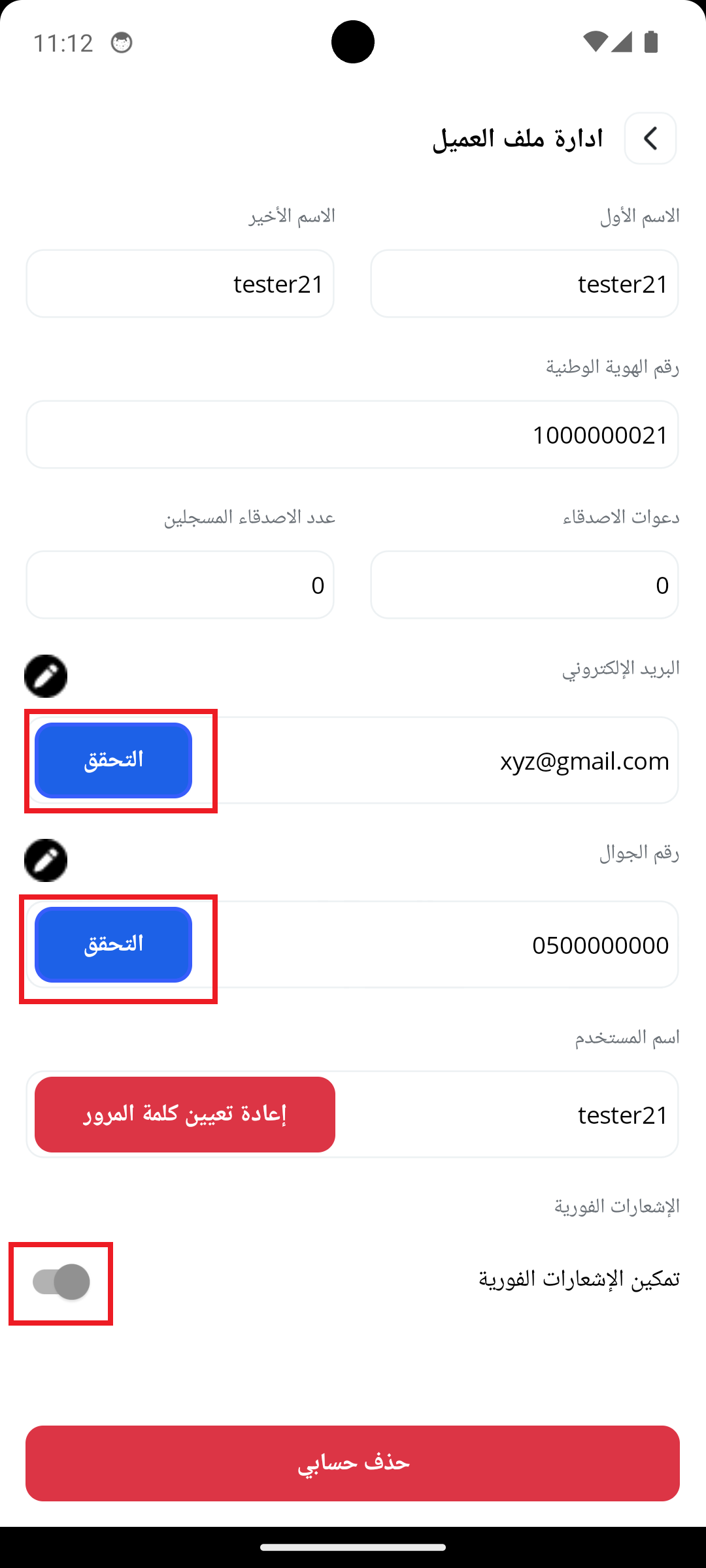Tap the national ID number field
The height and width of the screenshot is (1568, 706).
pos(352,434)
